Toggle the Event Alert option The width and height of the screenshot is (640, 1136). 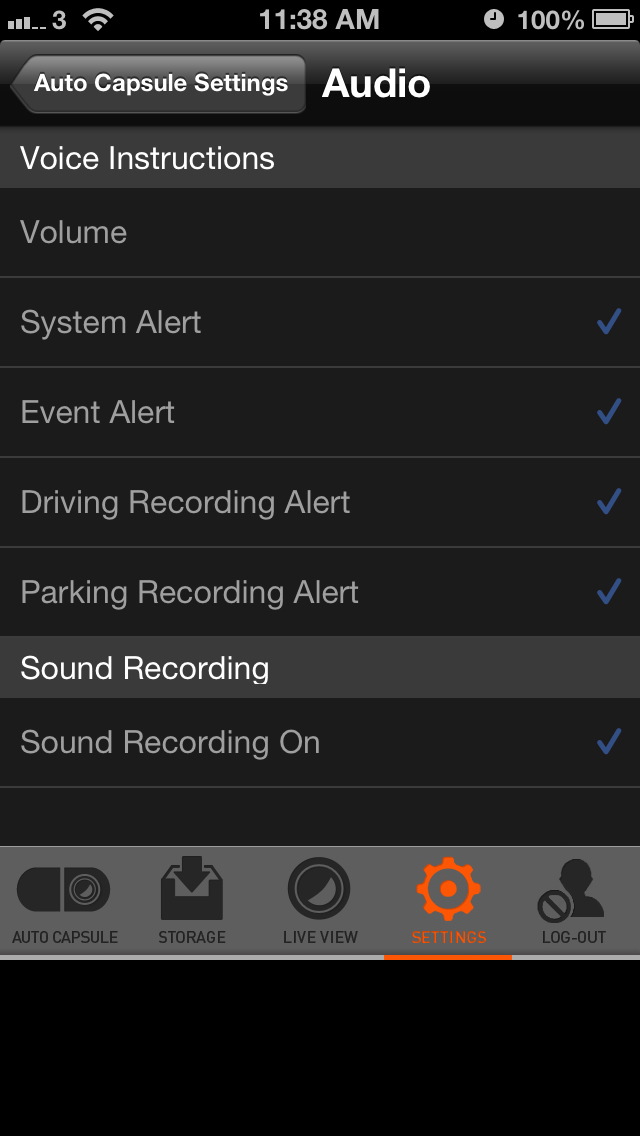[x=320, y=412]
